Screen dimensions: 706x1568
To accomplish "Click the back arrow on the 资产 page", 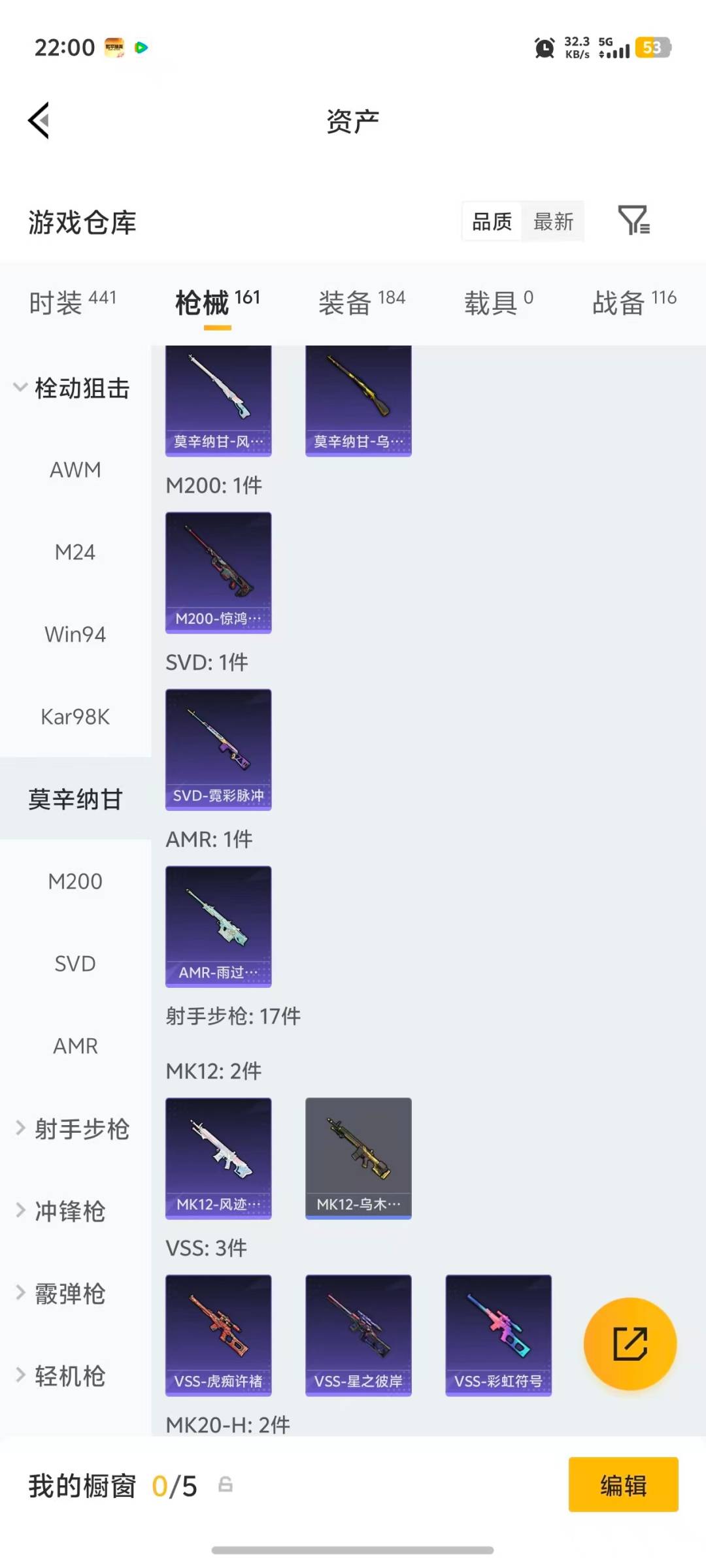I will pyautogui.click(x=38, y=120).
